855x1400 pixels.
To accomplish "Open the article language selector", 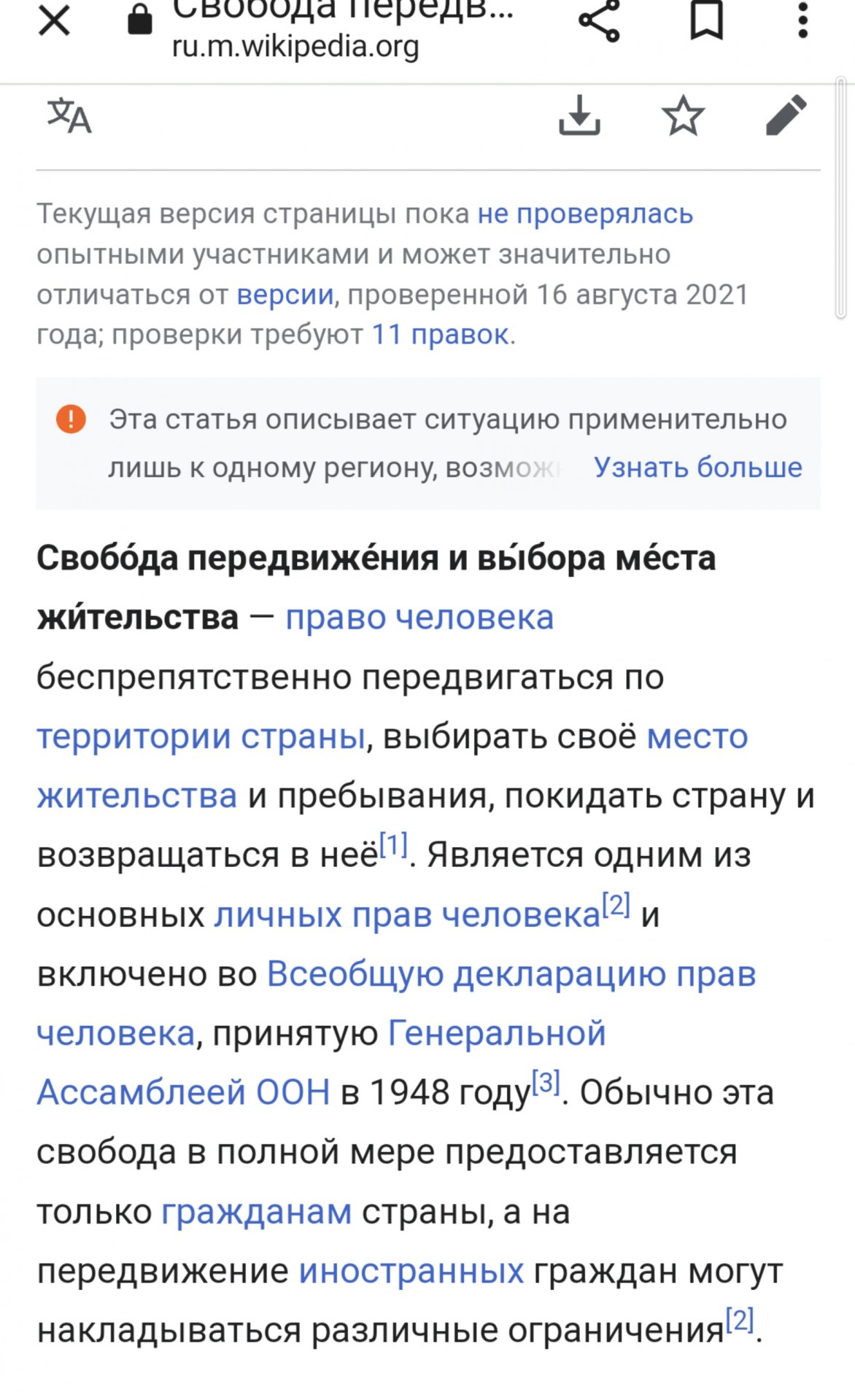I will coord(69,115).
